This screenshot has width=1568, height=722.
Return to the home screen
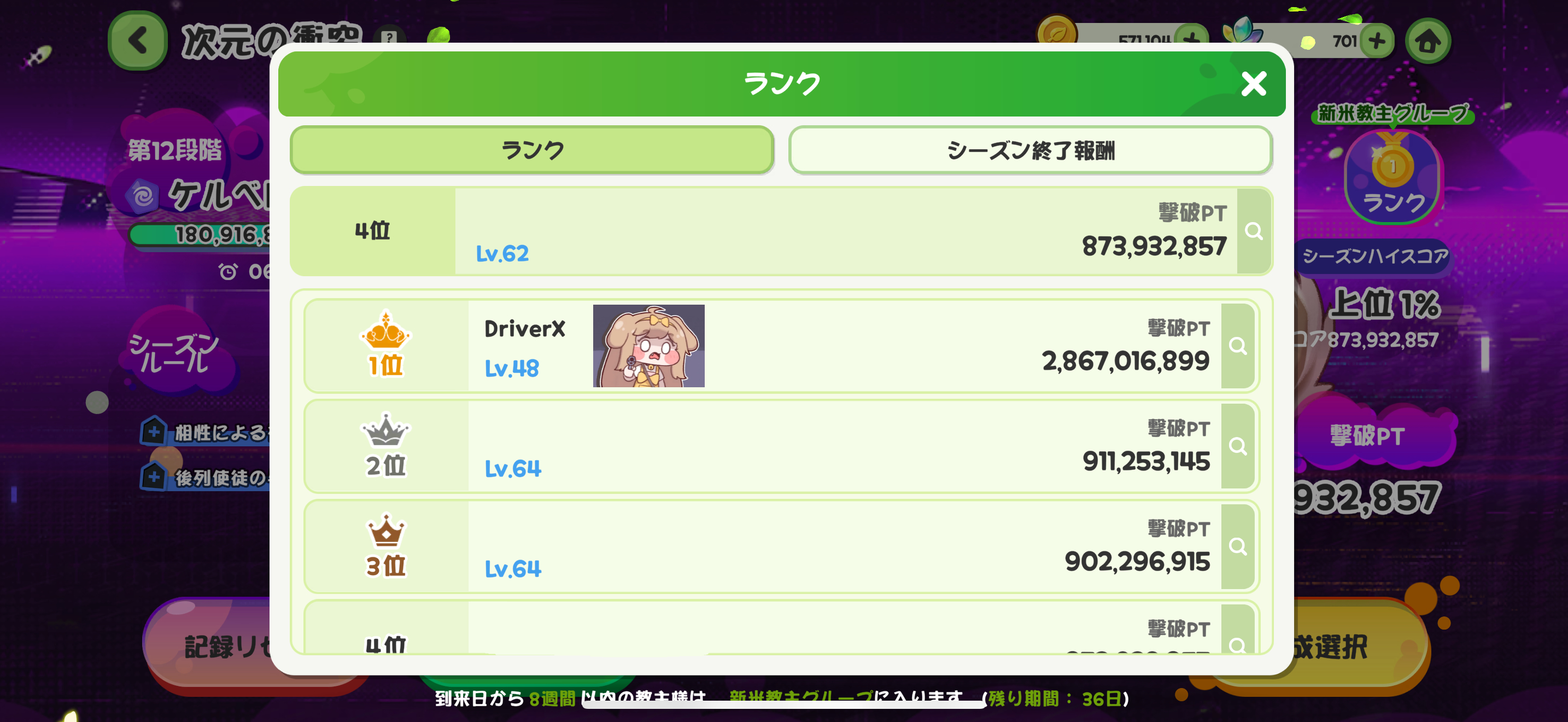point(1427,42)
